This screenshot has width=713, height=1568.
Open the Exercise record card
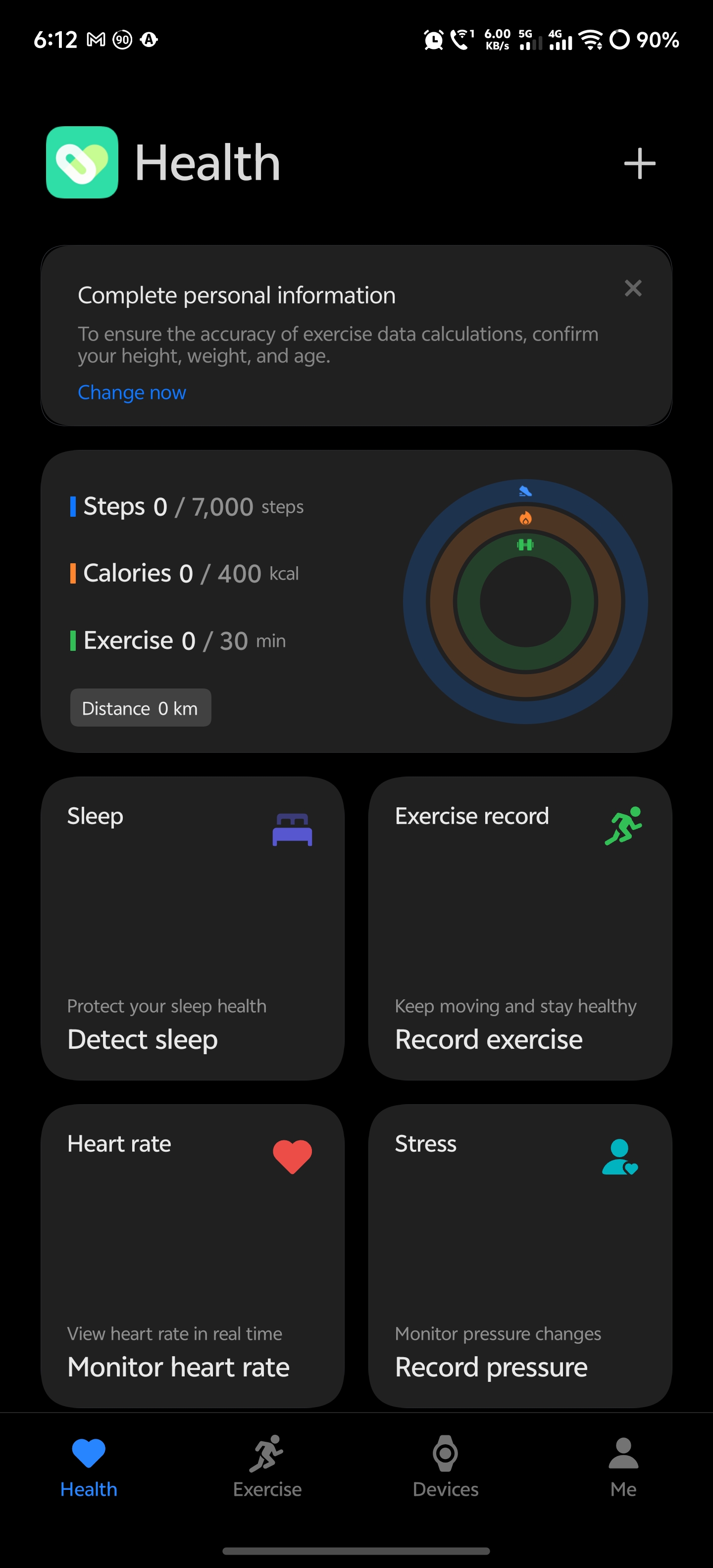(520, 928)
